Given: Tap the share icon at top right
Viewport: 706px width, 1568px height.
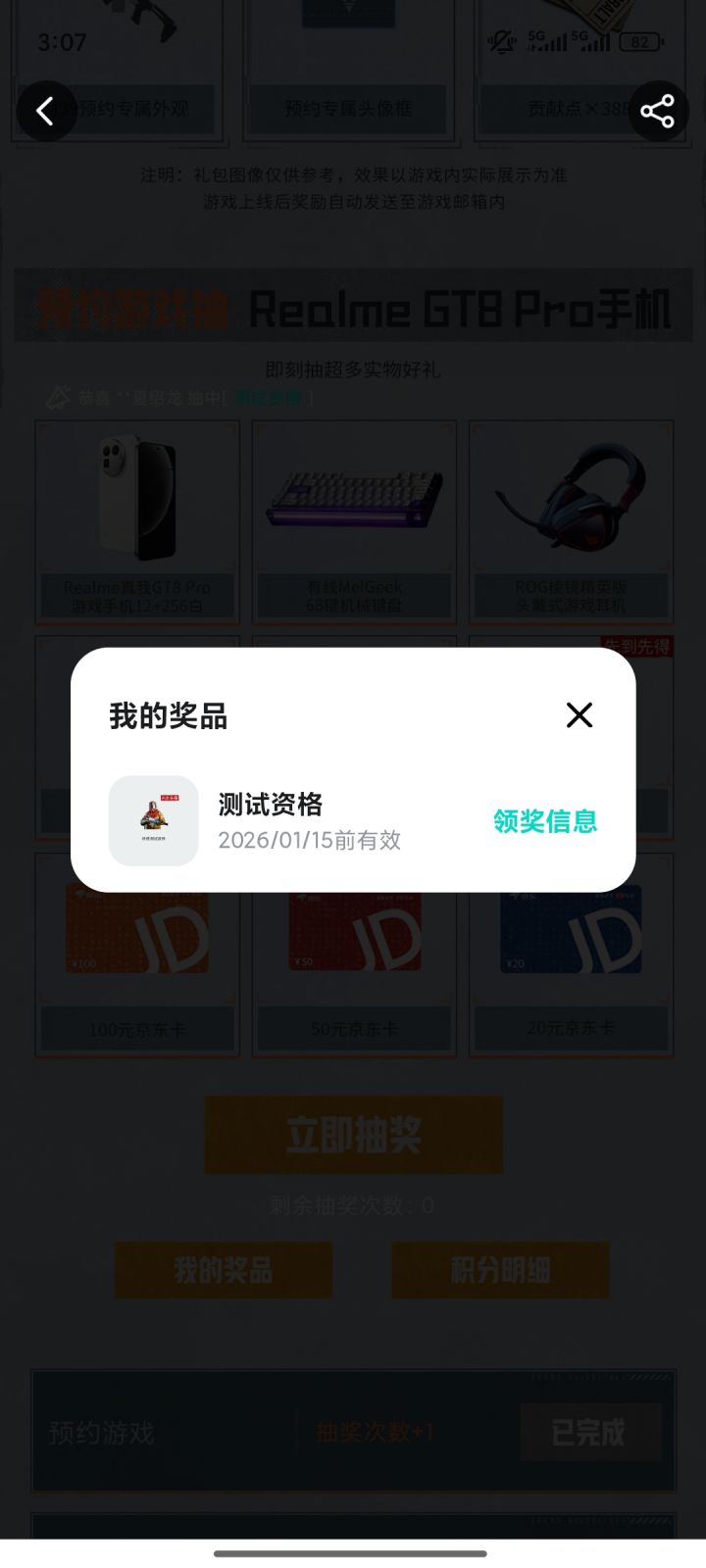Looking at the screenshot, I should (657, 111).
